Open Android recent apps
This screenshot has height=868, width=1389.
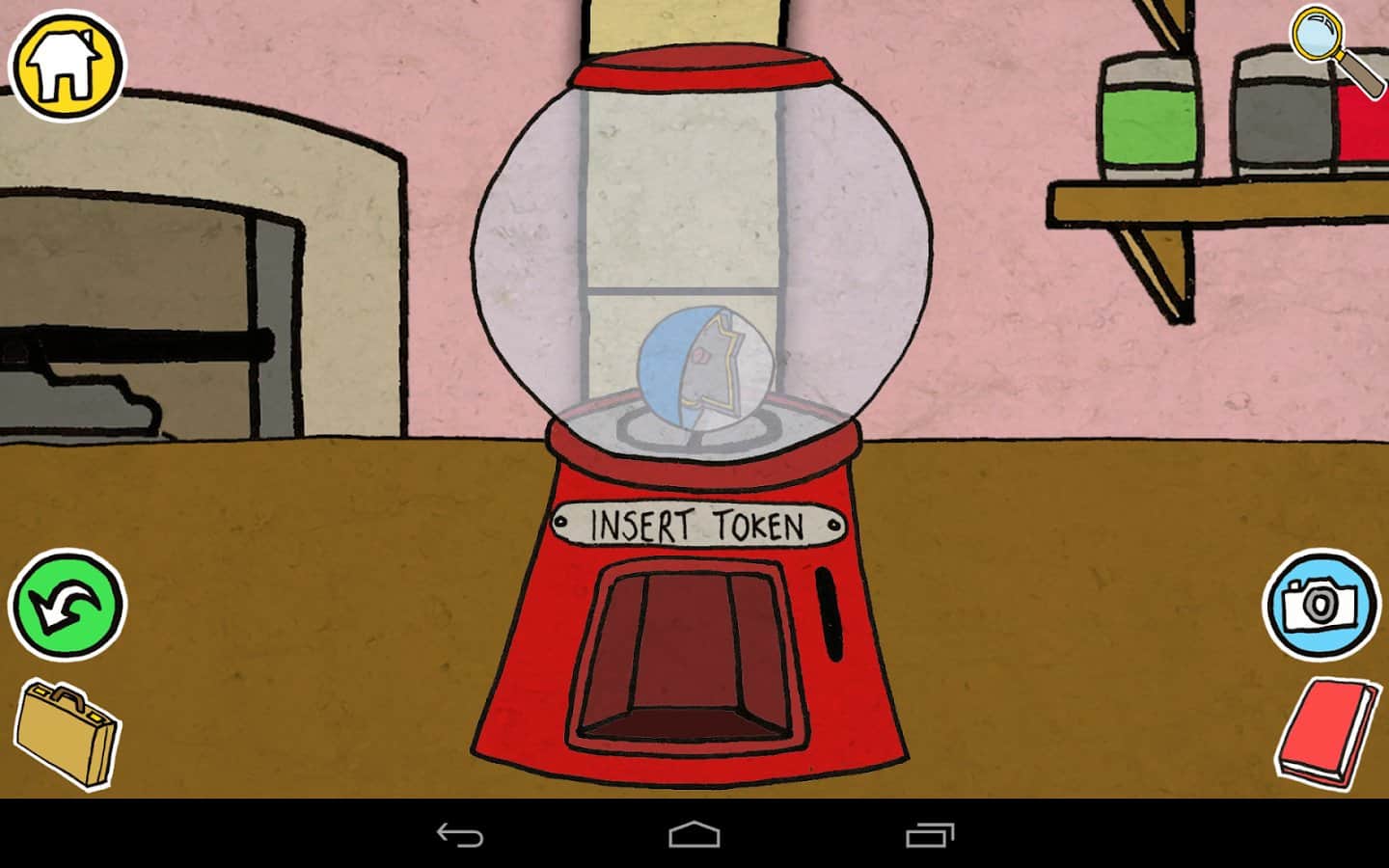pos(929,834)
